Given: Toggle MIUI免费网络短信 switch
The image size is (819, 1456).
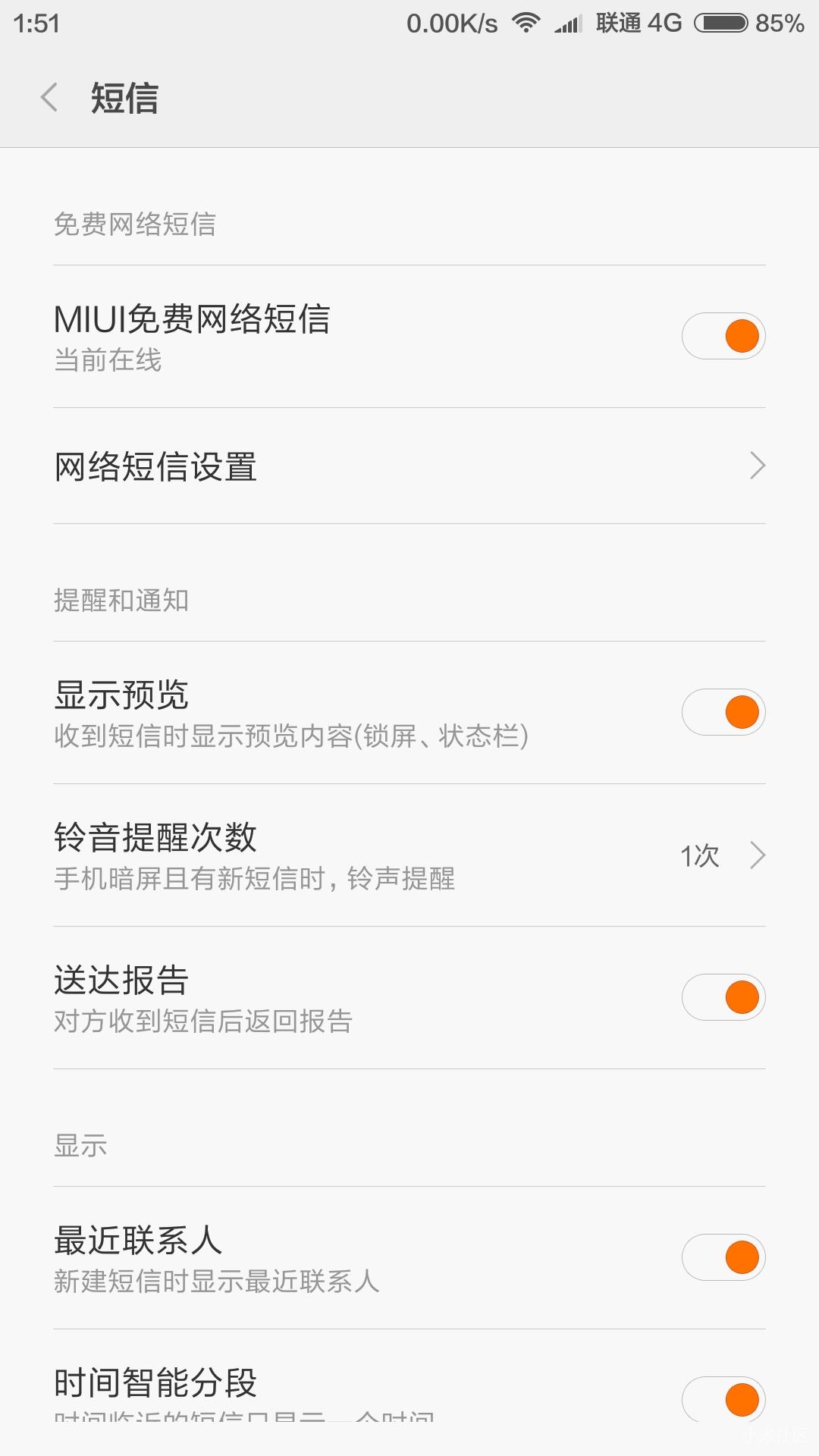Looking at the screenshot, I should tap(723, 336).
